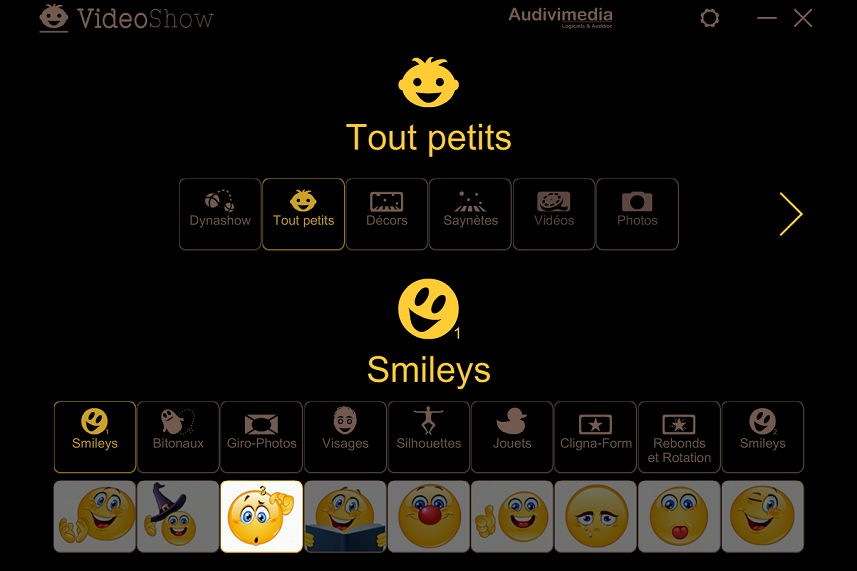Pick the smiley reading a book
This screenshot has width=857, height=571.
(x=345, y=516)
